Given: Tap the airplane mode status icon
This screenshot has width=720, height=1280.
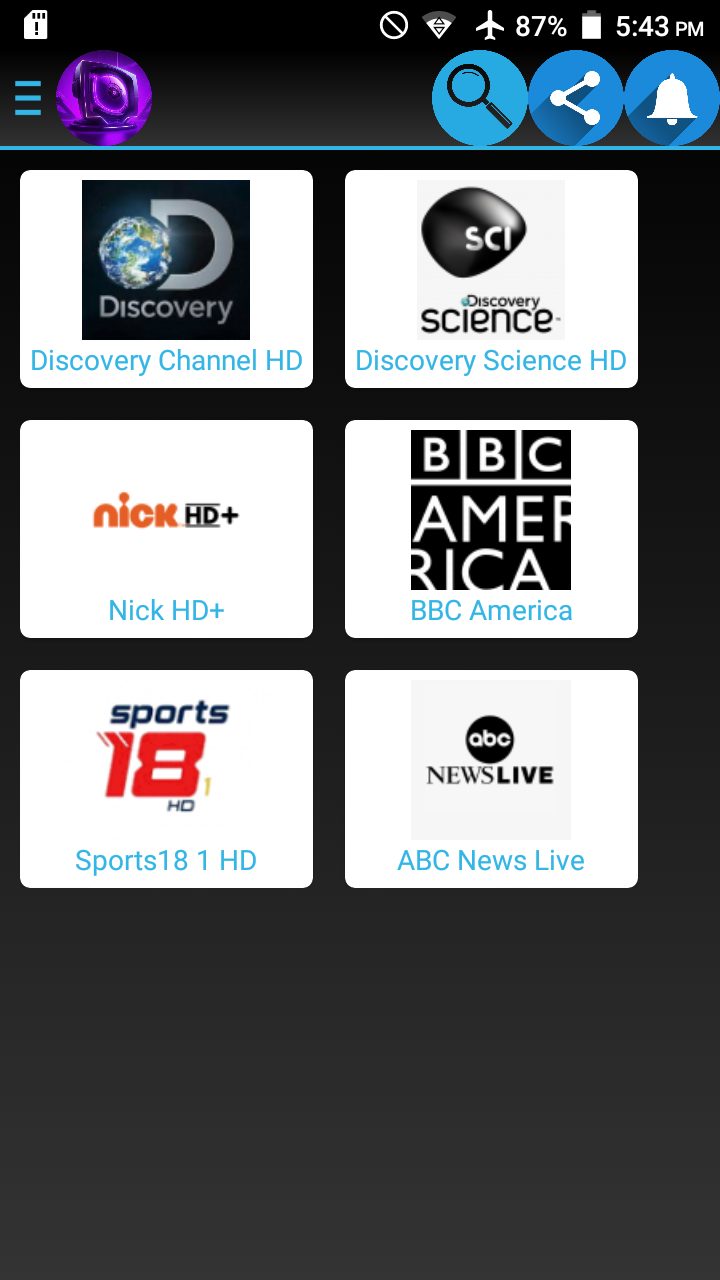Looking at the screenshot, I should point(489,25).
